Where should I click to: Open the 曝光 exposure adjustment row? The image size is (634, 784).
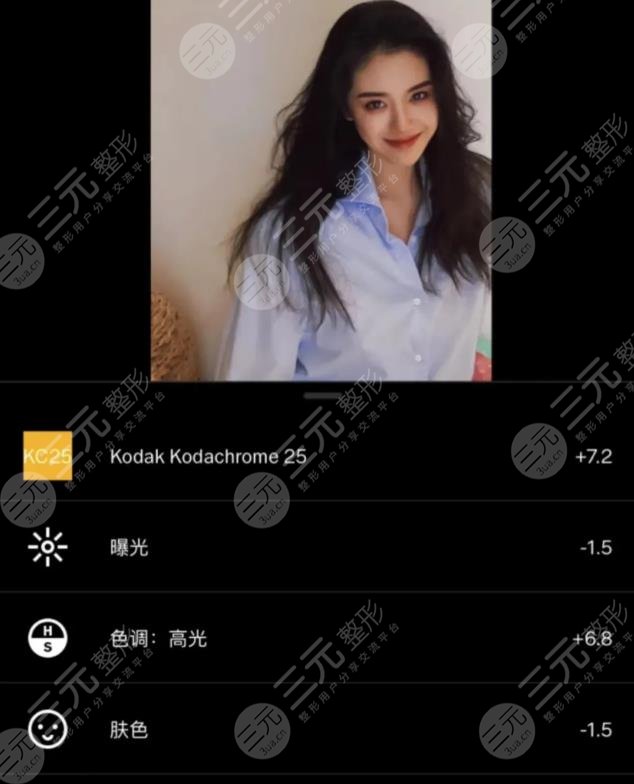click(x=129, y=548)
